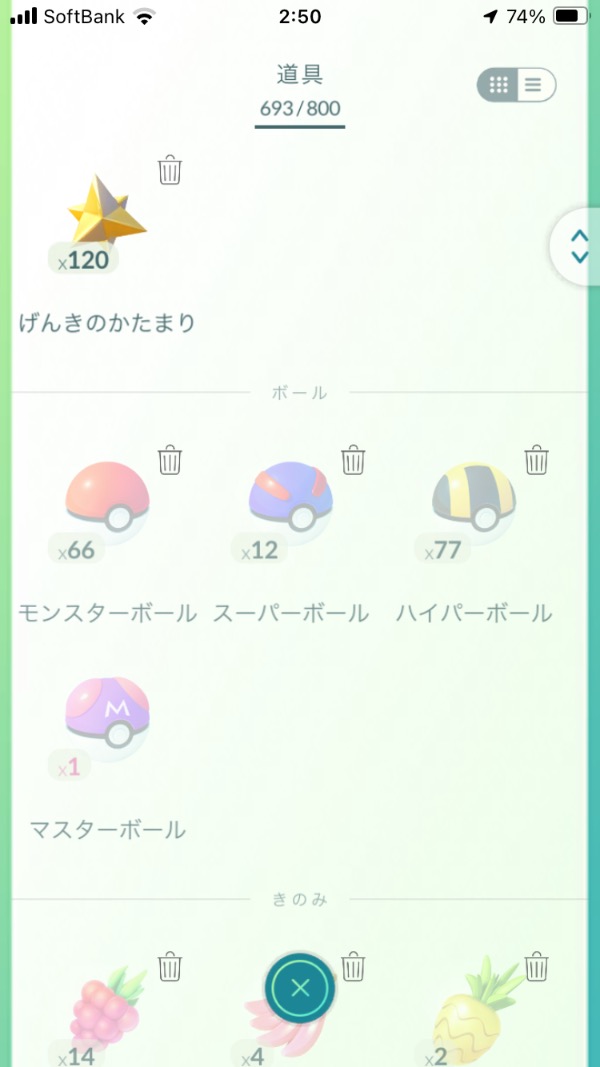Select the スーパーボール item
The width and height of the screenshot is (600, 1067).
[x=290, y=505]
